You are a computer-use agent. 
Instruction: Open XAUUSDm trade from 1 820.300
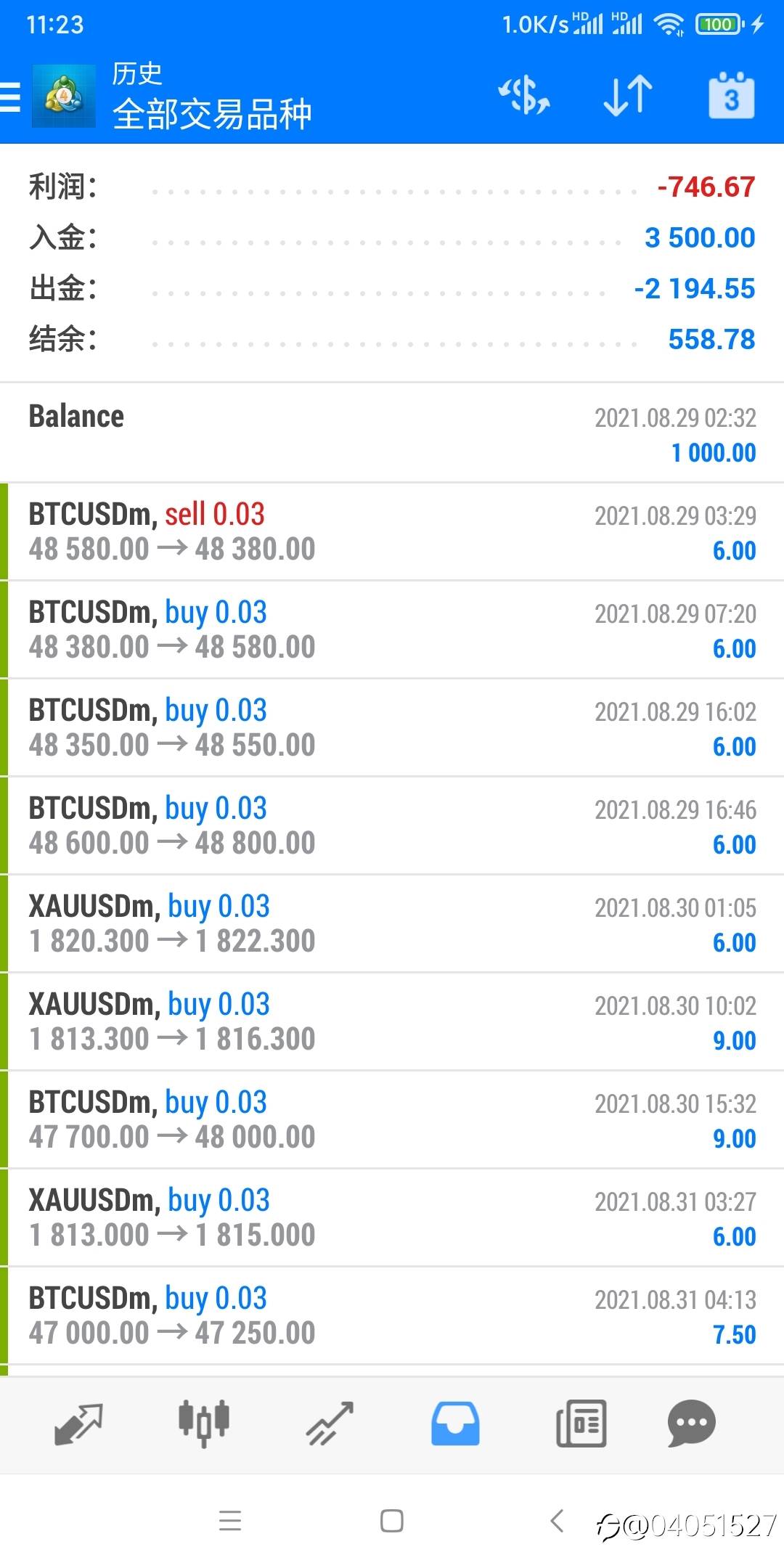point(392,923)
